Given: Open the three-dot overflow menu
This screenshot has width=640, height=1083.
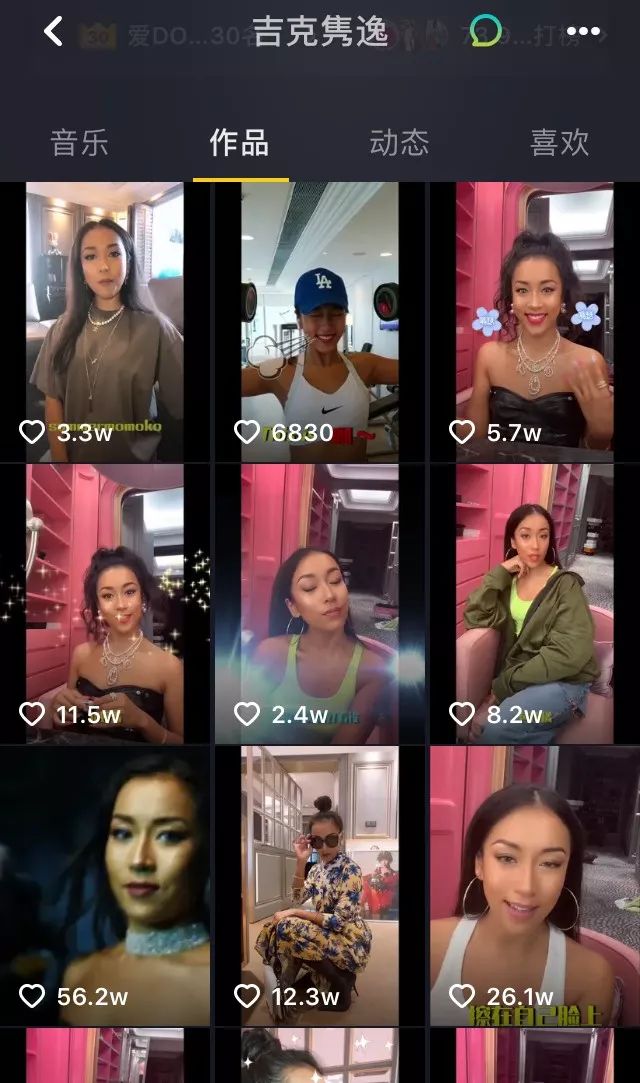Looking at the screenshot, I should 583,32.
